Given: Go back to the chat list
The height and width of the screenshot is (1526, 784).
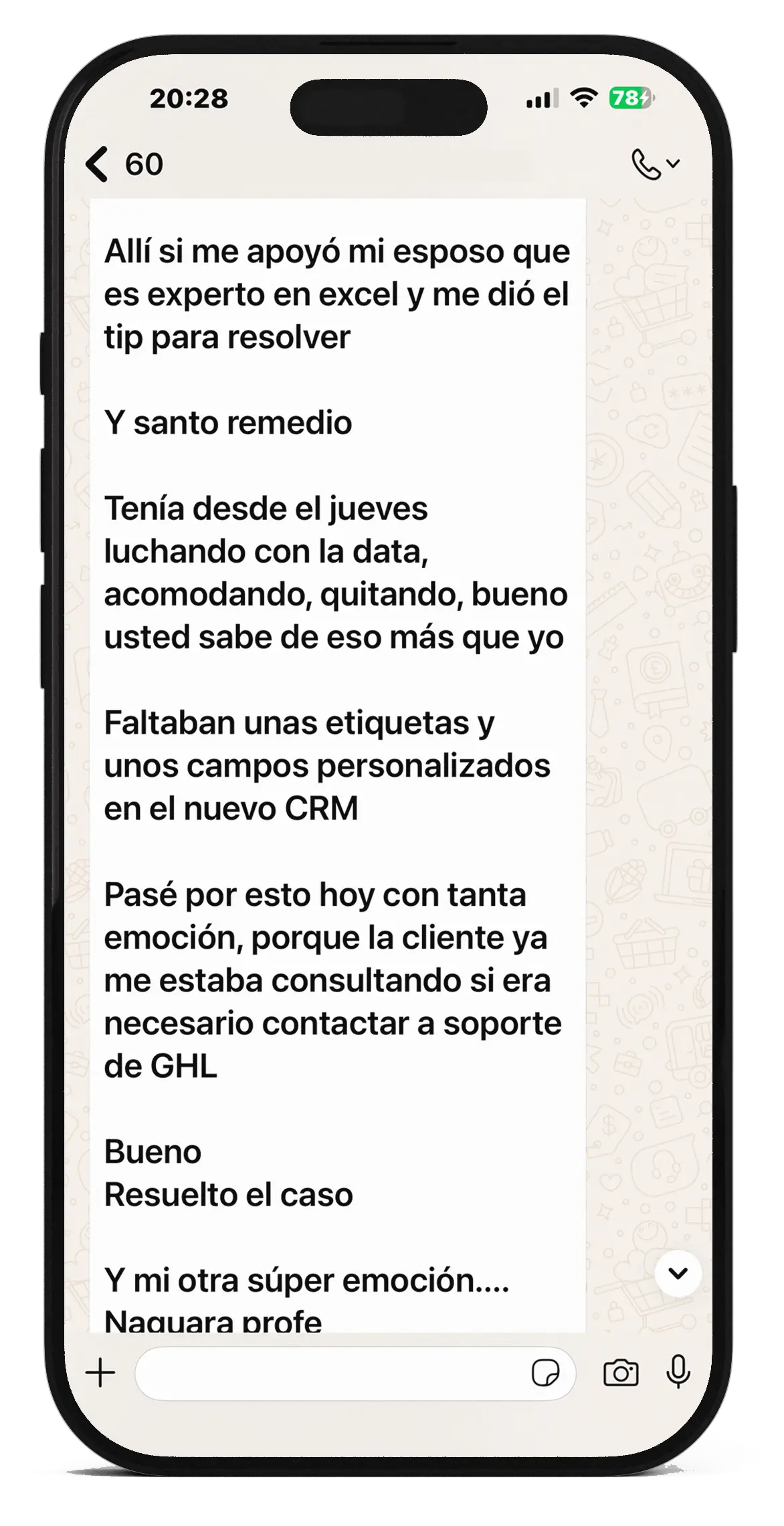Looking at the screenshot, I should coord(98,165).
